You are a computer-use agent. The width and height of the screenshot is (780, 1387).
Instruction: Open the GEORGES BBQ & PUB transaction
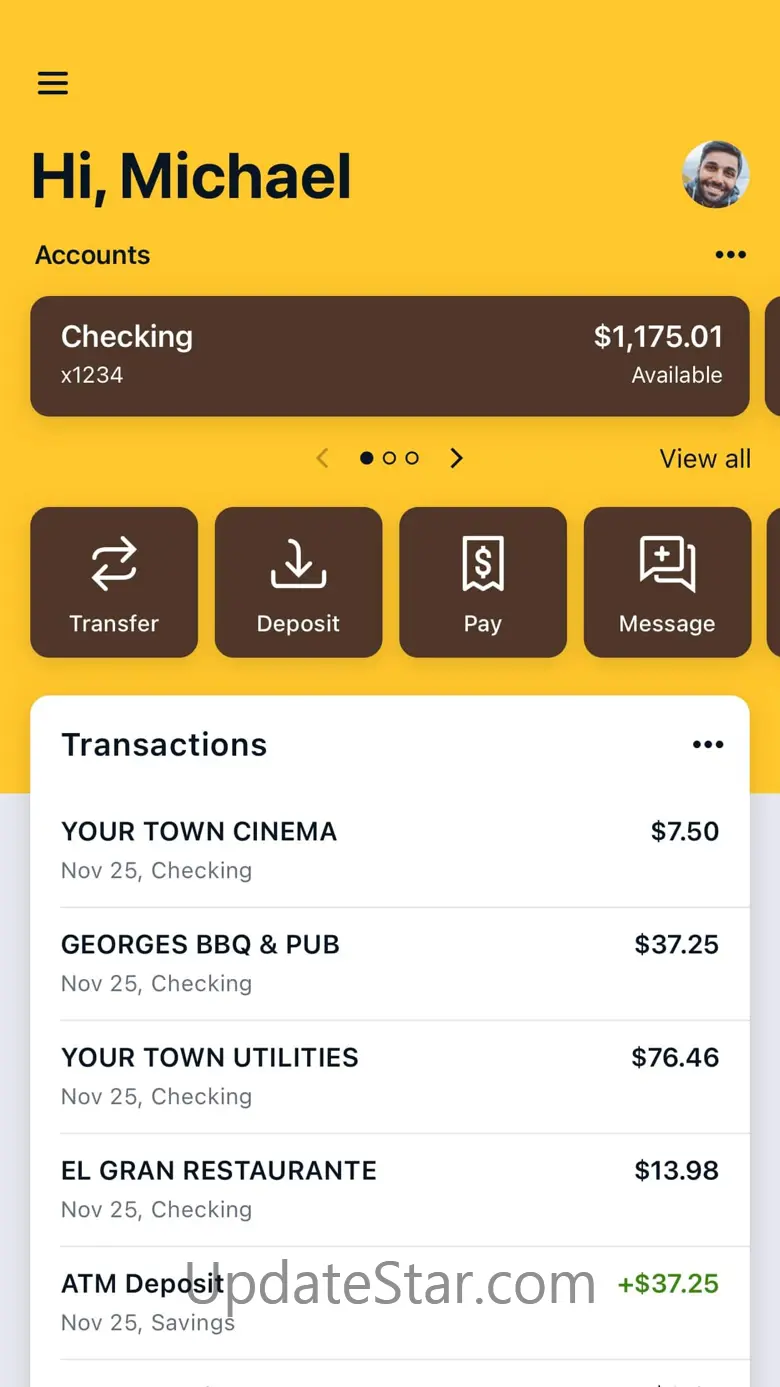coord(390,963)
